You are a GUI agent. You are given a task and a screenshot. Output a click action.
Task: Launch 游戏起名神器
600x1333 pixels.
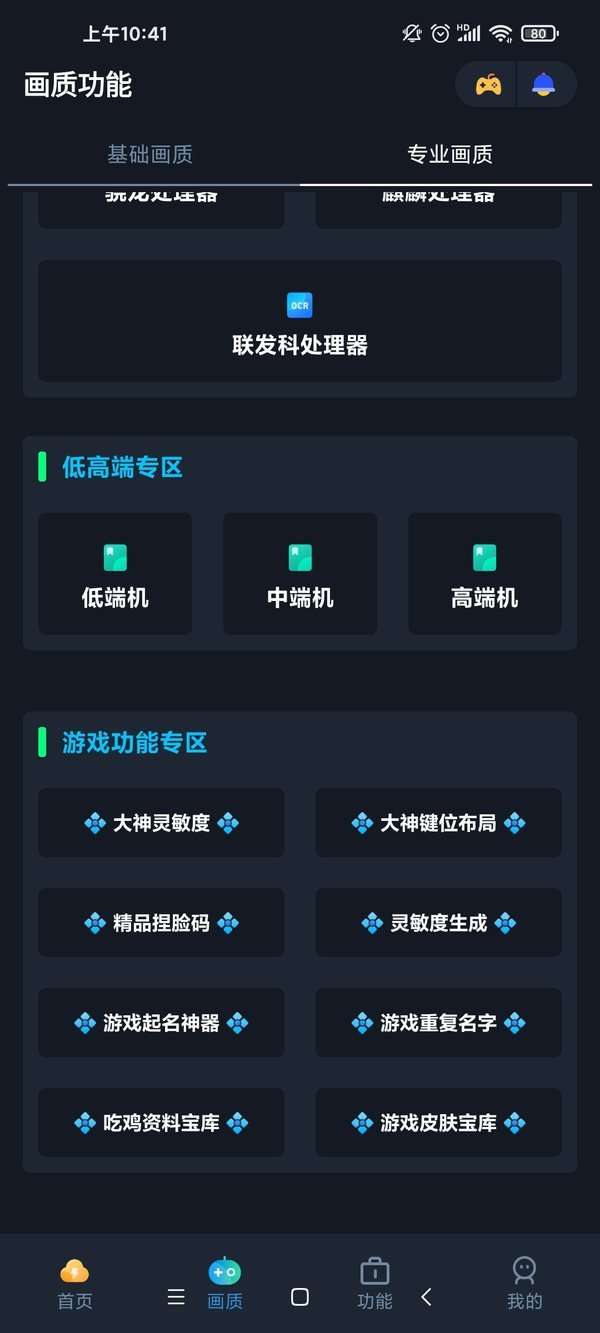click(161, 1023)
